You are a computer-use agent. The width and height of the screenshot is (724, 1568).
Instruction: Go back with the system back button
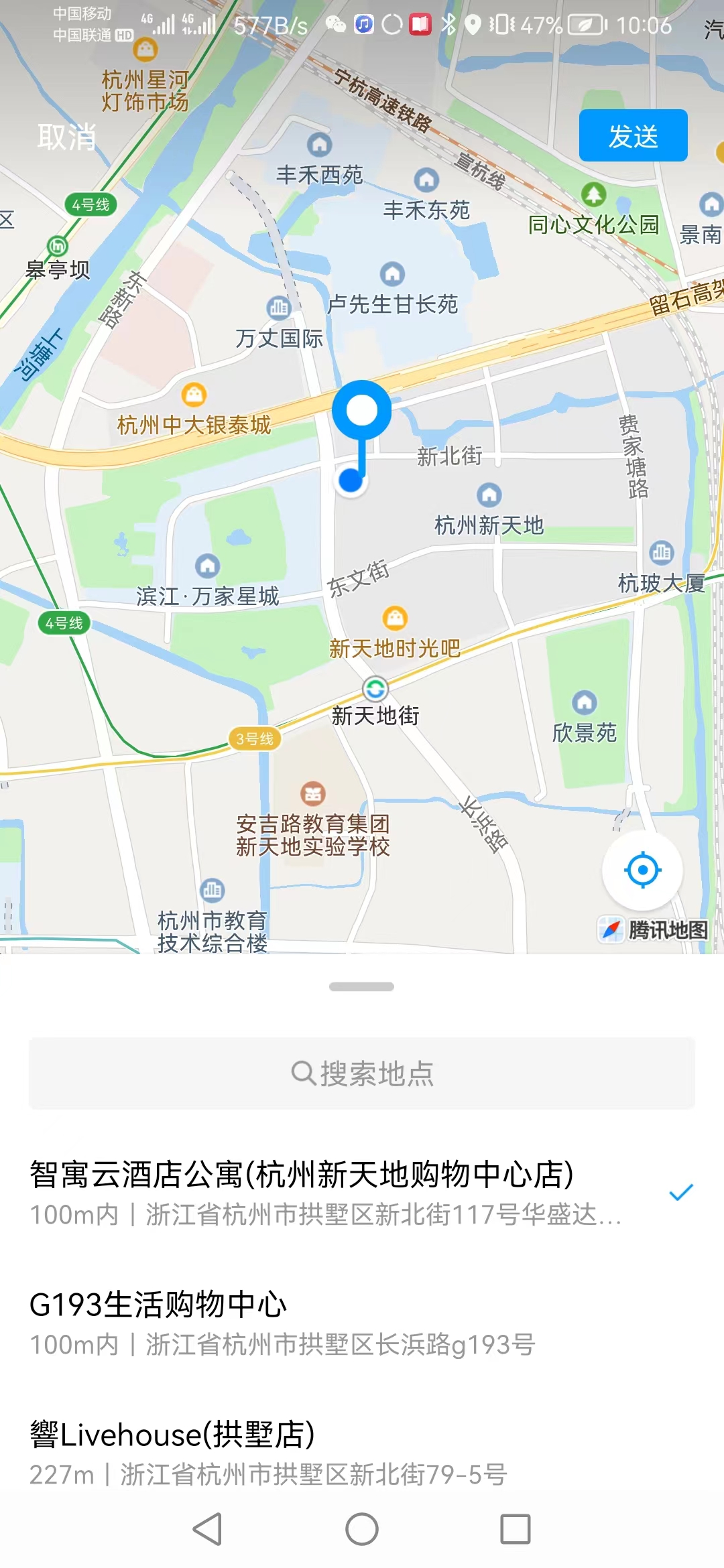(x=207, y=1529)
